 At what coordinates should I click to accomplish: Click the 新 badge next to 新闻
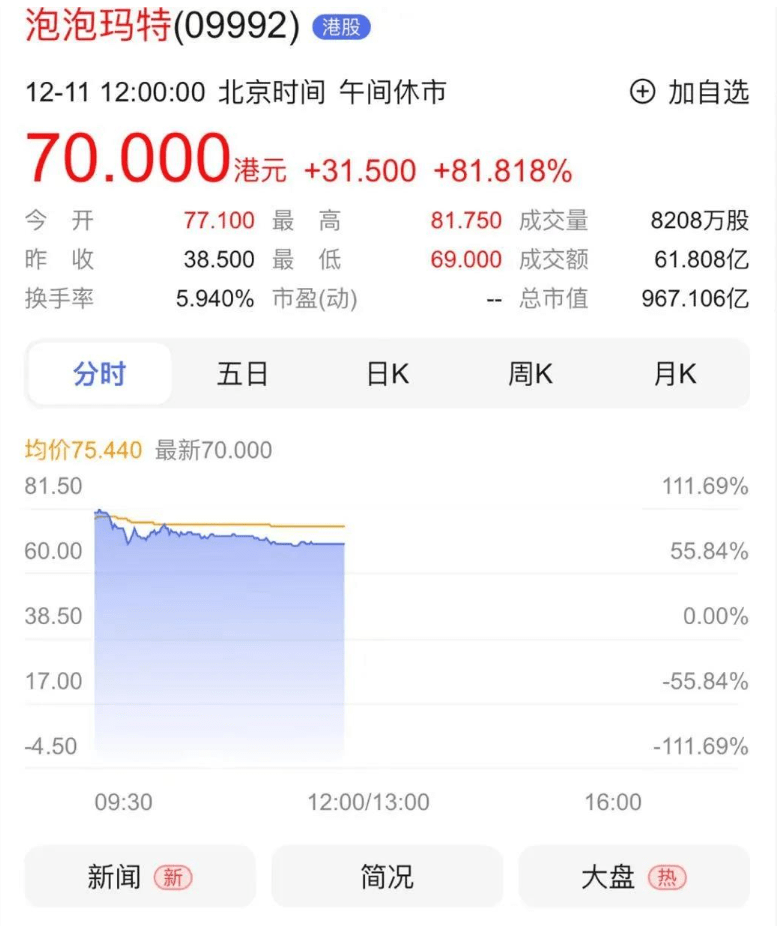[x=172, y=876]
